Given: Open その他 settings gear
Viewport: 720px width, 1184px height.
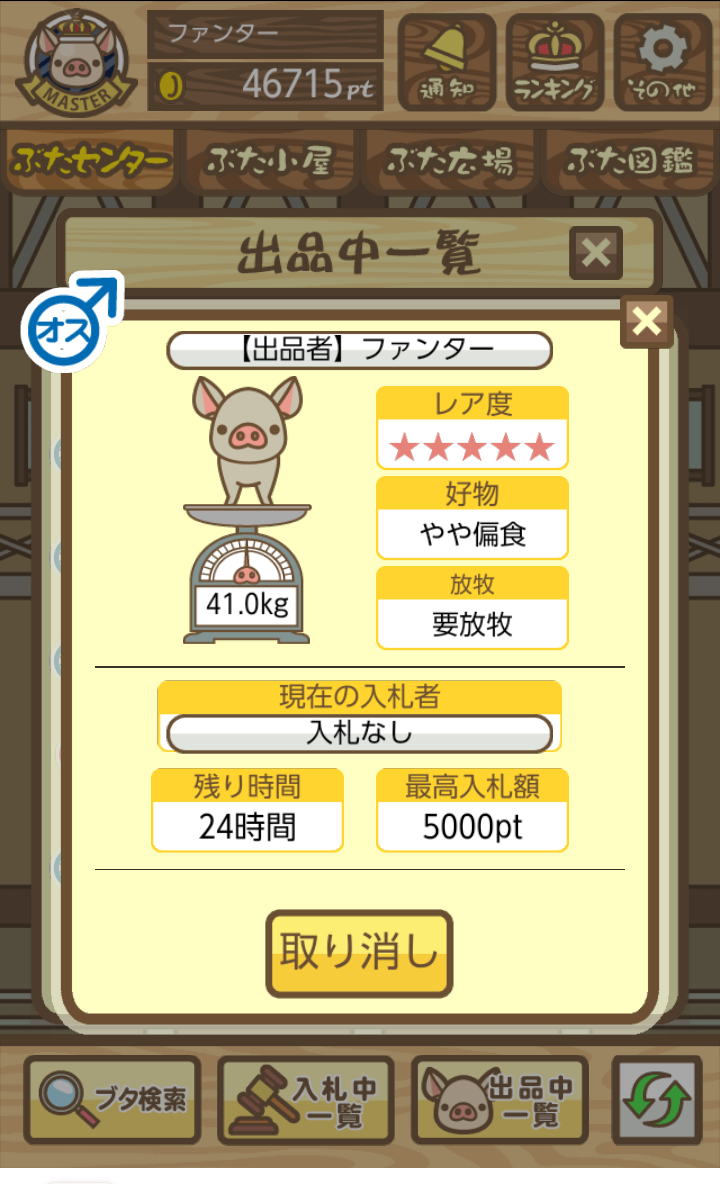Looking at the screenshot, I should pos(662,62).
